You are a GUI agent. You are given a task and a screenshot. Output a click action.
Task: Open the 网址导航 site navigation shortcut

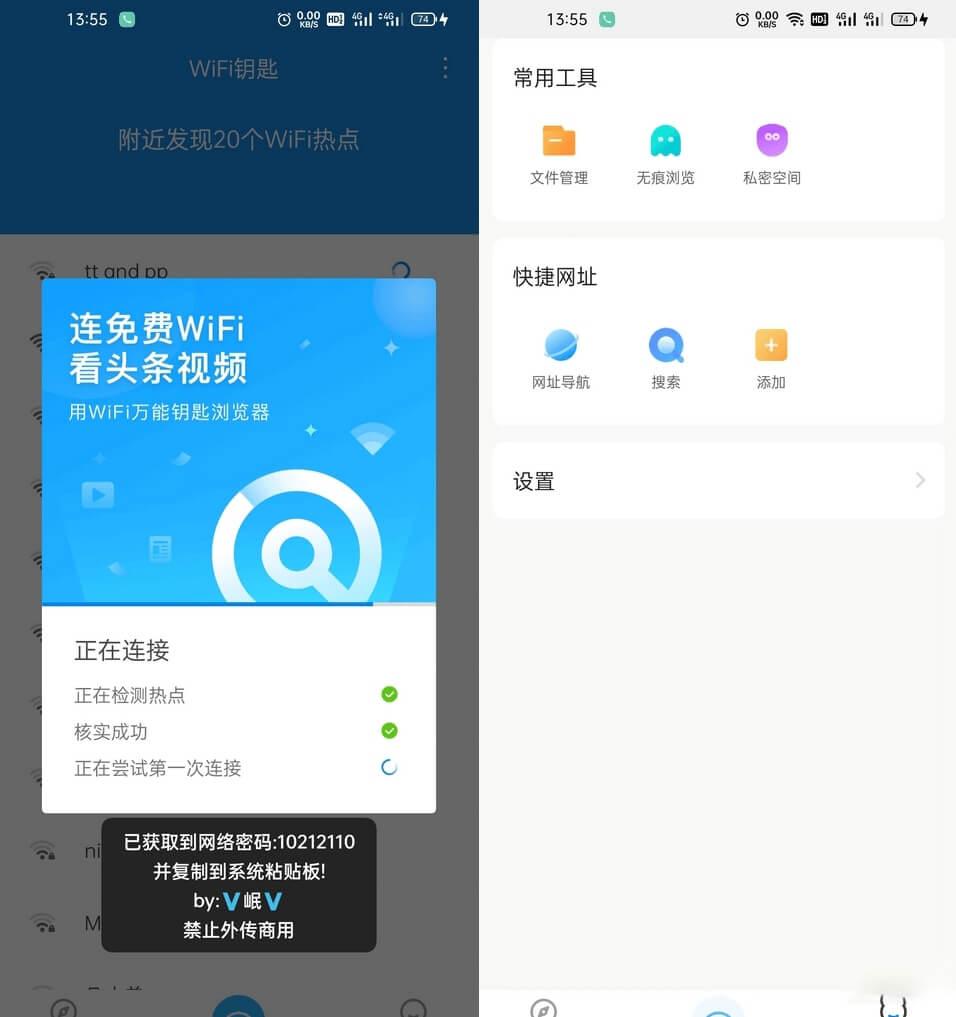[x=560, y=358]
